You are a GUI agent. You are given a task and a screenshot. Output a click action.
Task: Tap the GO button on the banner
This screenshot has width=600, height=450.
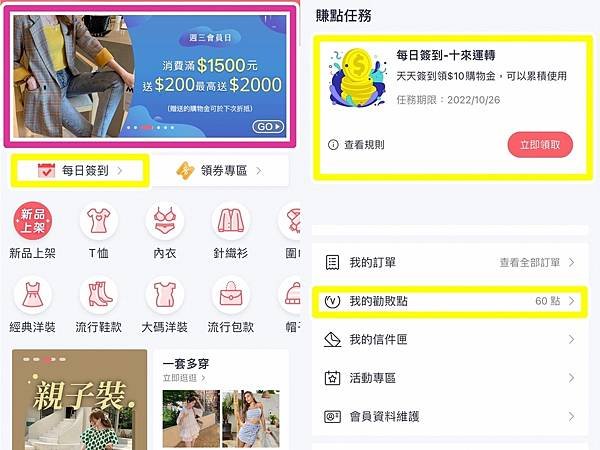tap(268, 127)
